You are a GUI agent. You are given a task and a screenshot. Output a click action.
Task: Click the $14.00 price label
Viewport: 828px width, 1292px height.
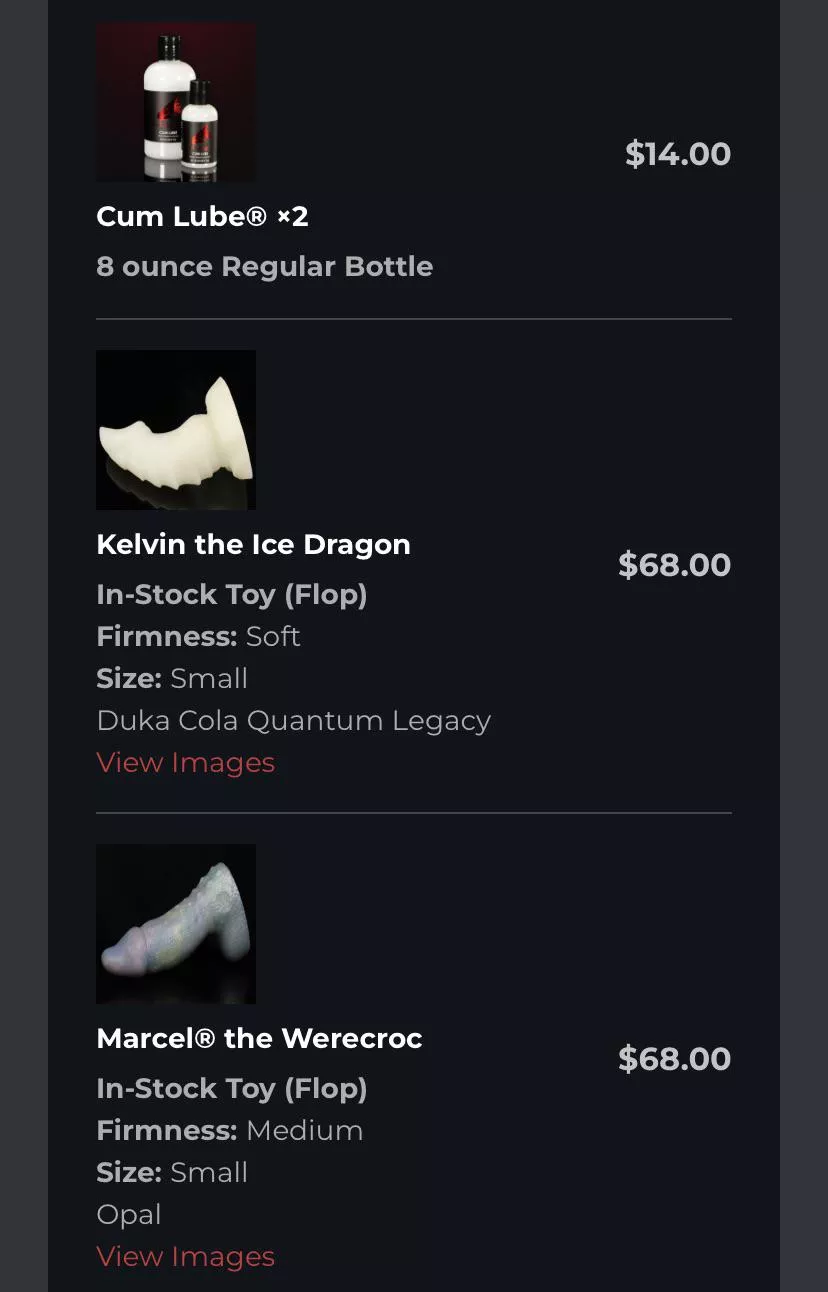pyautogui.click(x=677, y=154)
